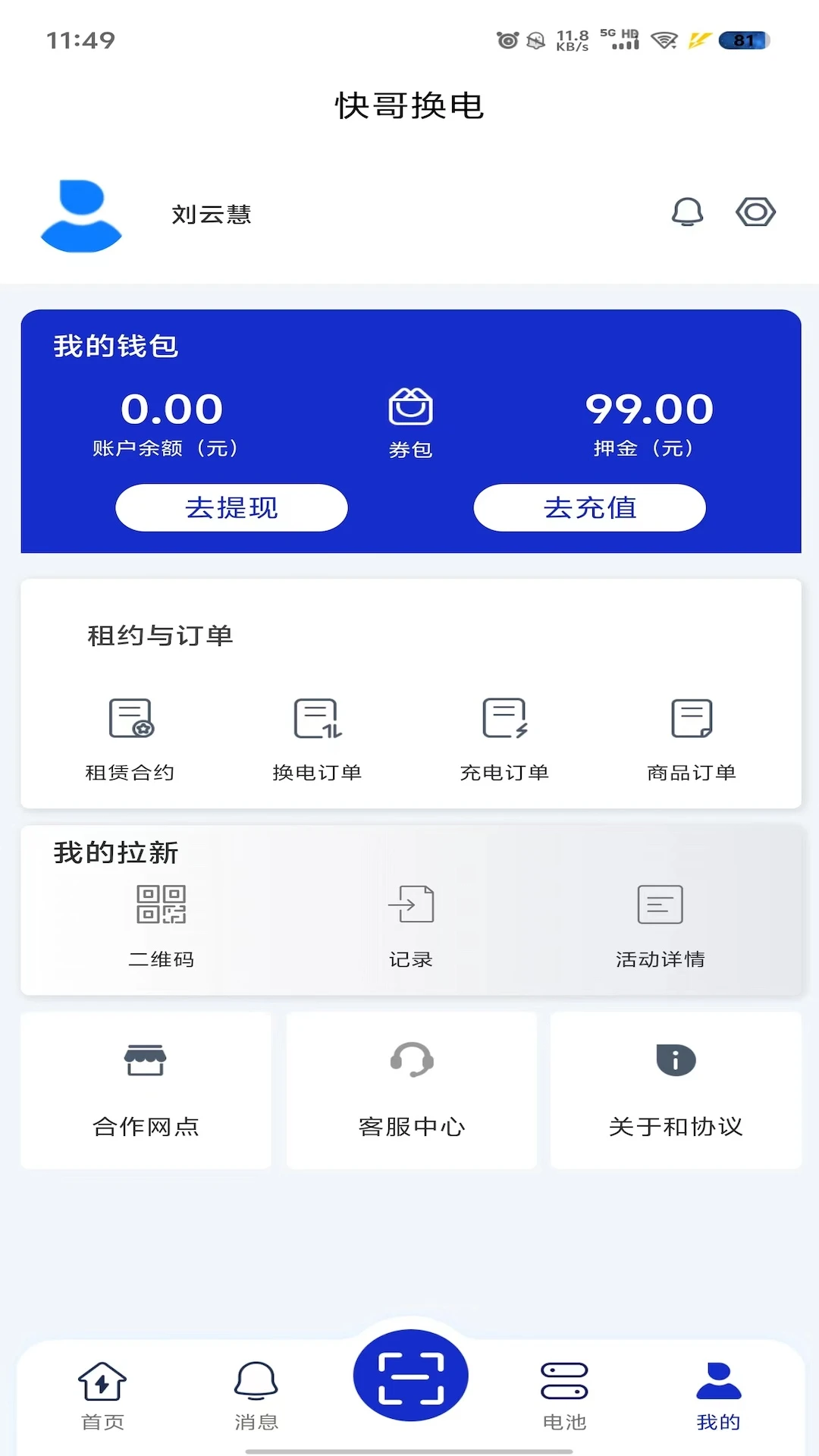Tap 去充值 to recharge deposit
The width and height of the screenshot is (819, 1456).
tap(589, 507)
